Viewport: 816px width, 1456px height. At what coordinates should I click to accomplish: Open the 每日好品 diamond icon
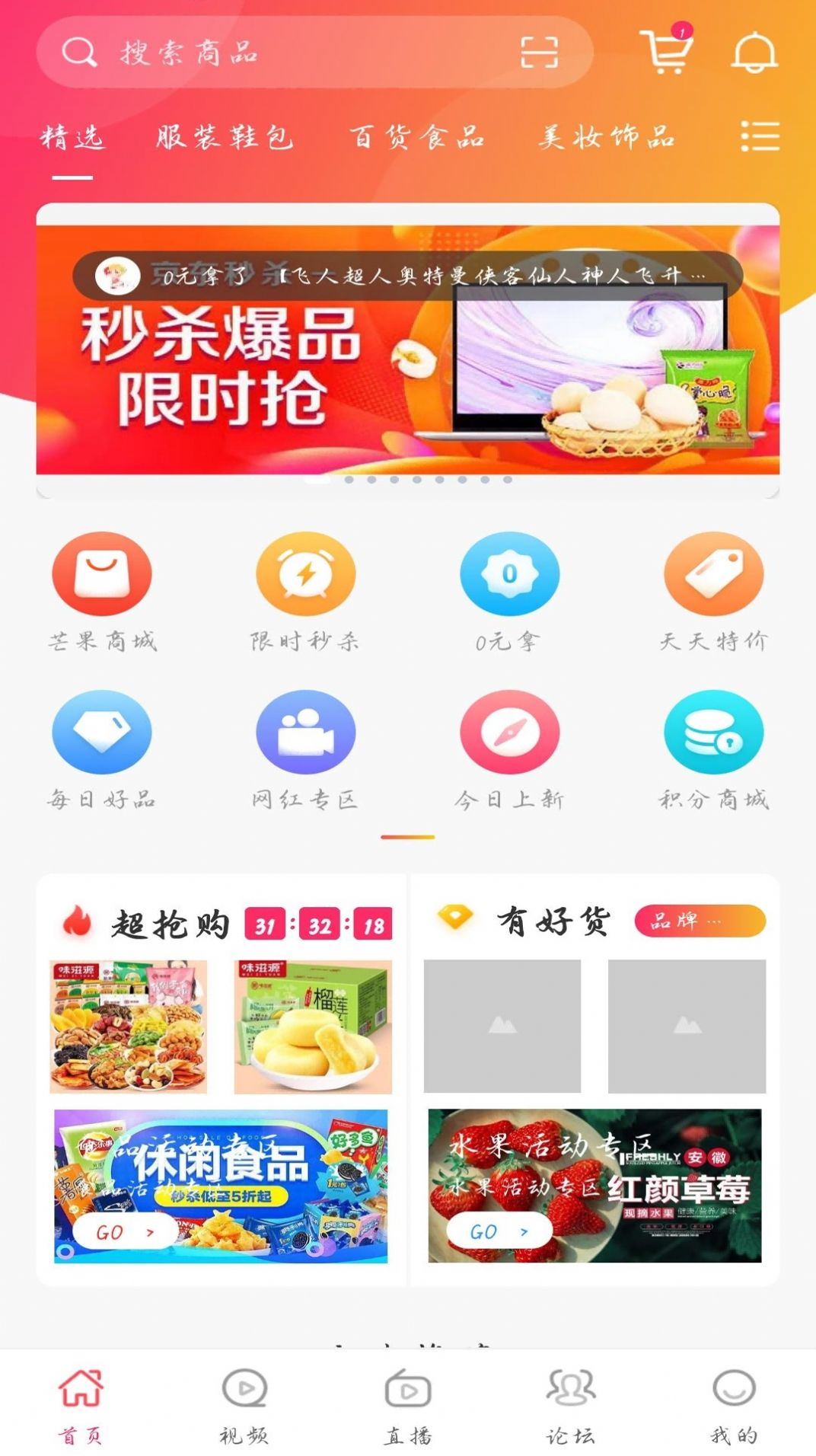point(102,732)
